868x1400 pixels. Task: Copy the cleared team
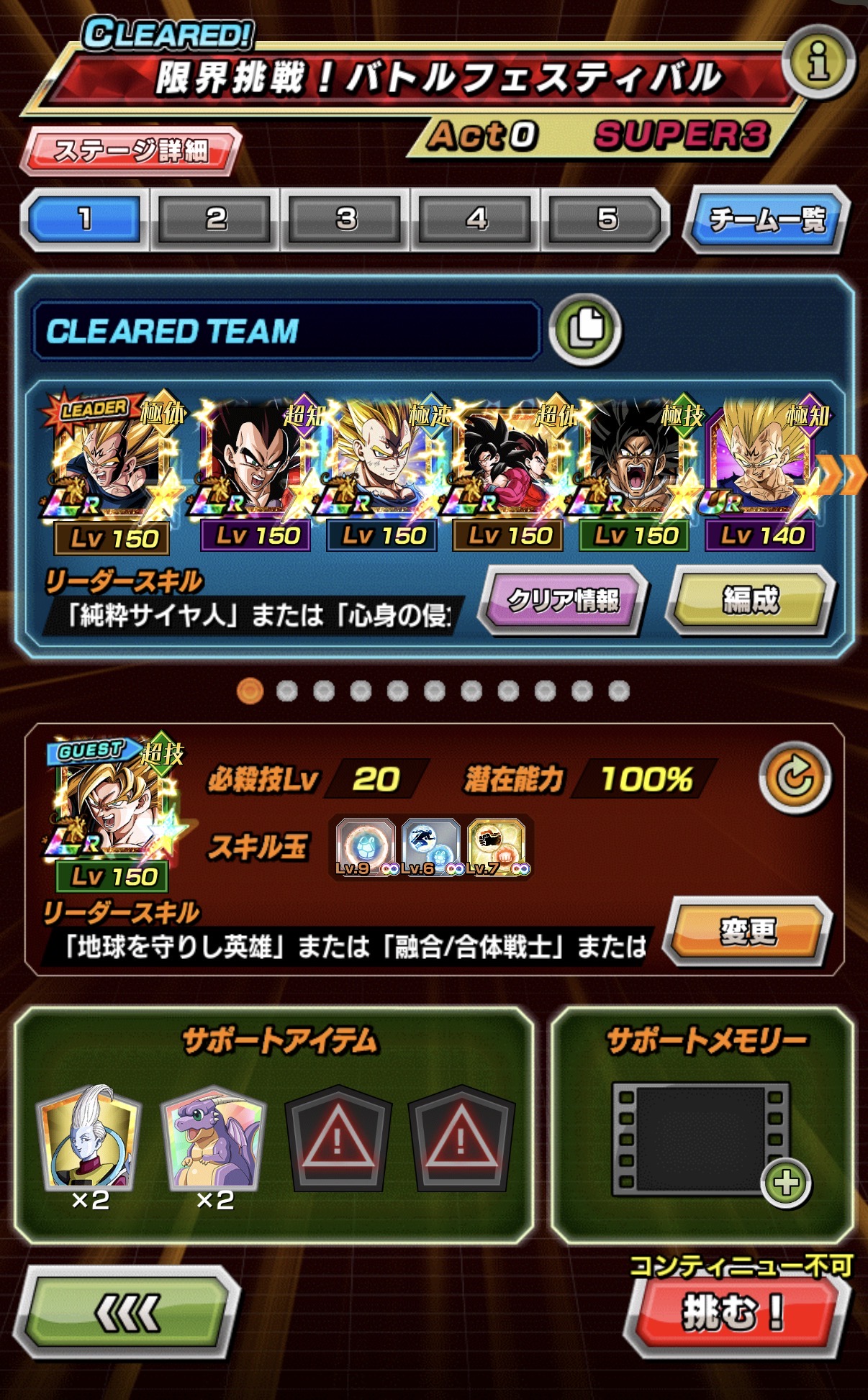tap(585, 329)
